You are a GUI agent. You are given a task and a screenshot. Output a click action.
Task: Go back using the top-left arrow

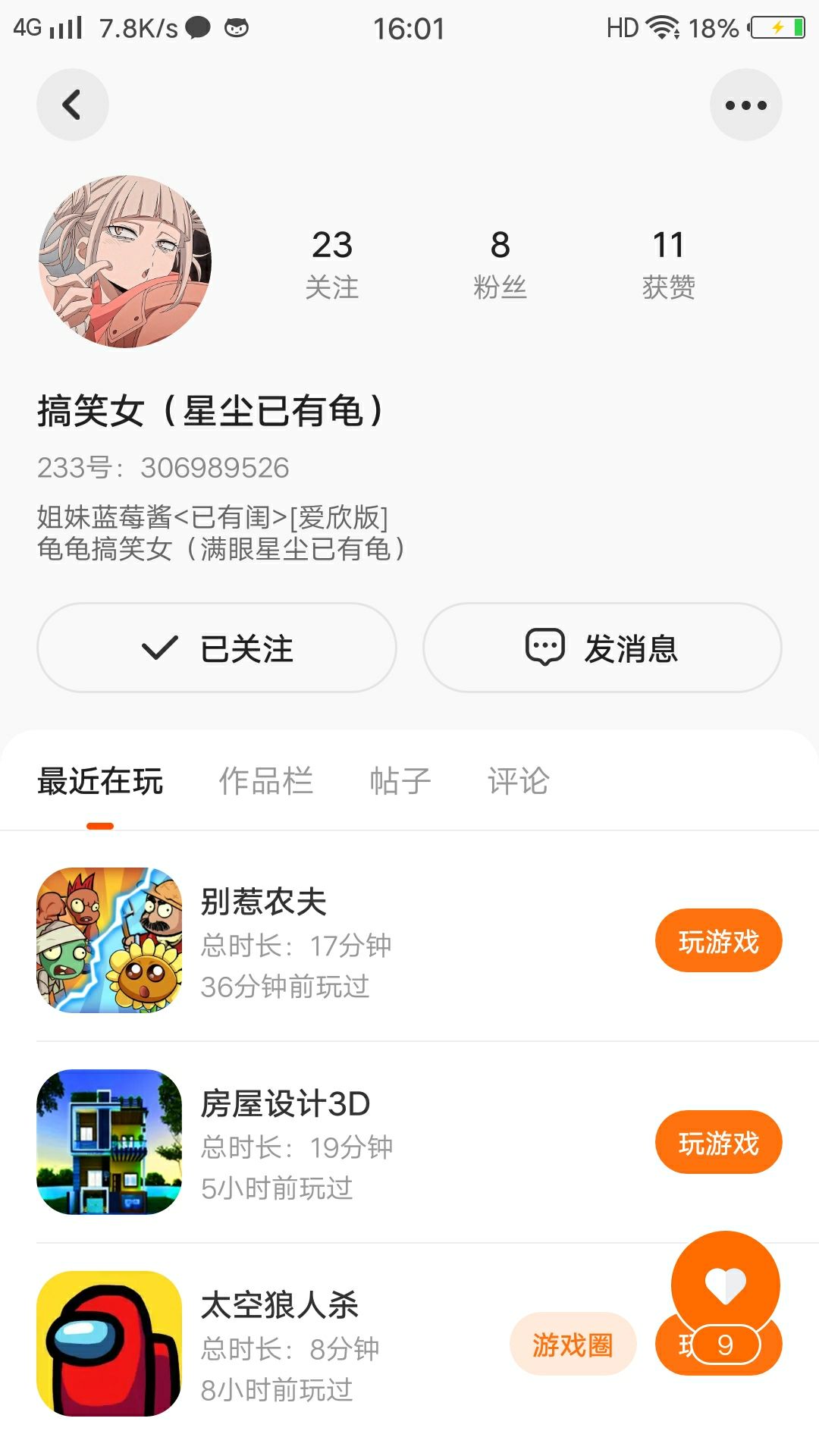pyautogui.click(x=72, y=105)
